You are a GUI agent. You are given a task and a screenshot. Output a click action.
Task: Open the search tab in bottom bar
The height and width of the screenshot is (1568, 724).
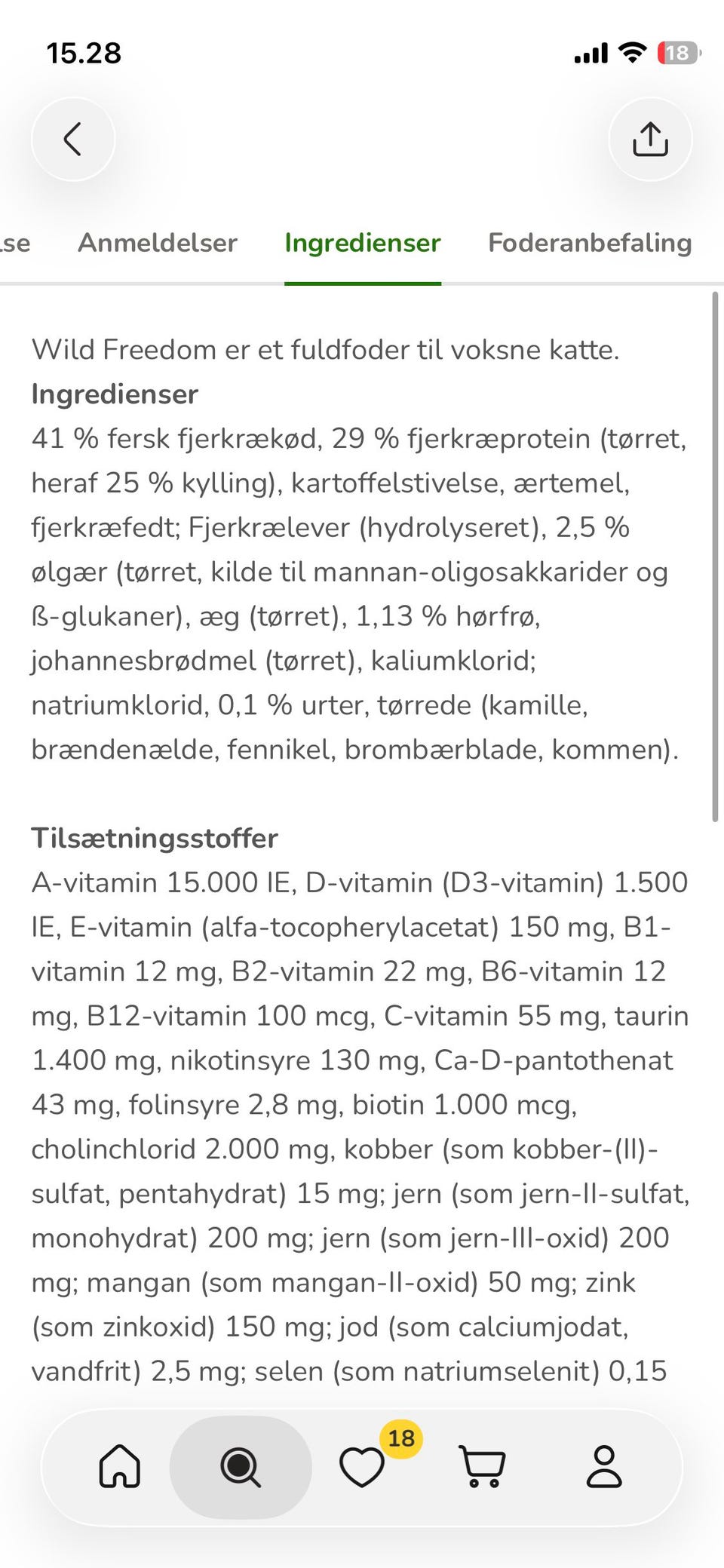(x=241, y=1466)
